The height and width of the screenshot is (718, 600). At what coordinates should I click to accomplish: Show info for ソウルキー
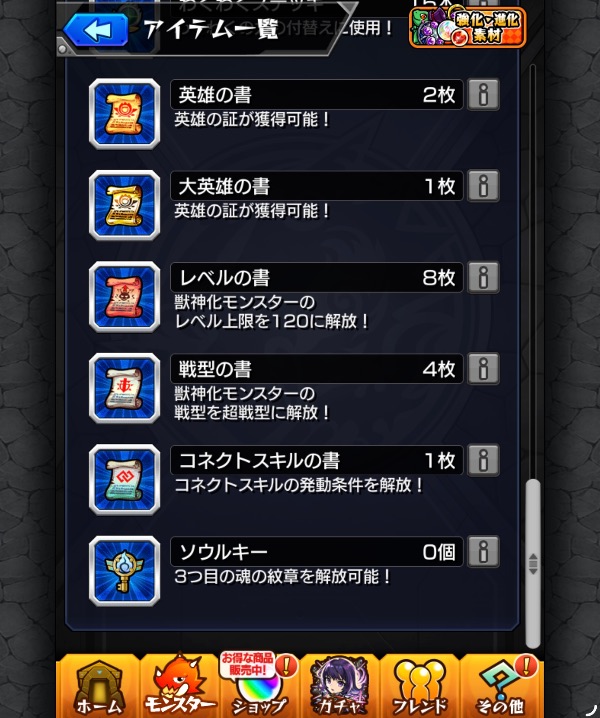[483, 551]
